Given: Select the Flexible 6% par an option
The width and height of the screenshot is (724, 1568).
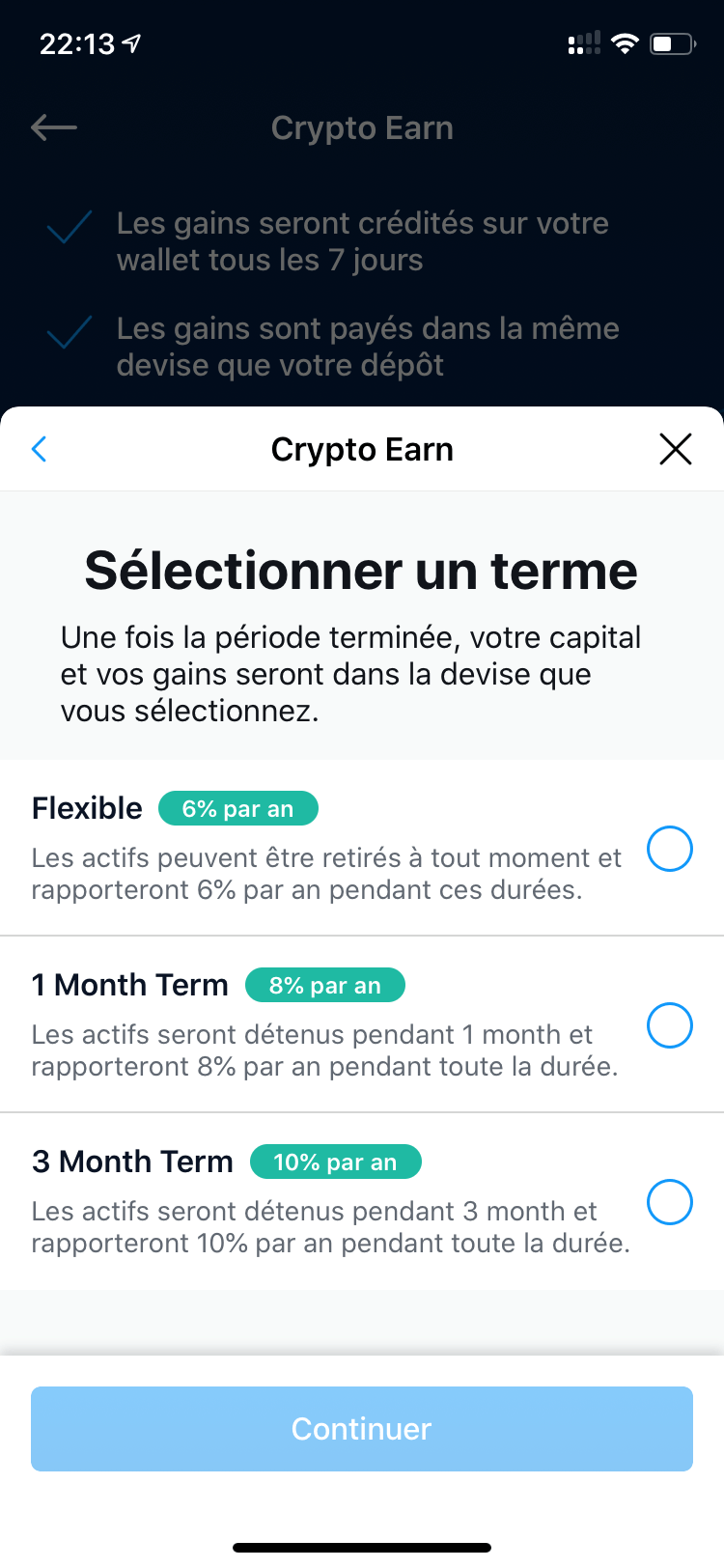Looking at the screenshot, I should (362, 848).
